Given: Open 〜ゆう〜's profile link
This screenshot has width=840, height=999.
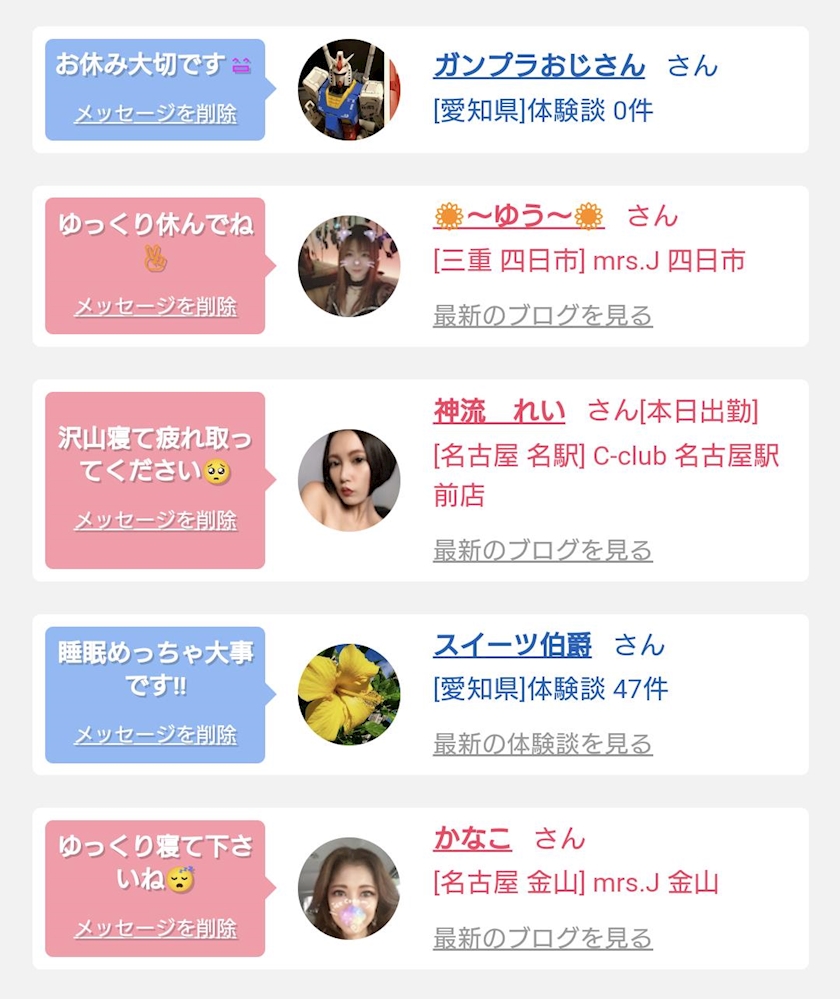Looking at the screenshot, I should point(518,216).
